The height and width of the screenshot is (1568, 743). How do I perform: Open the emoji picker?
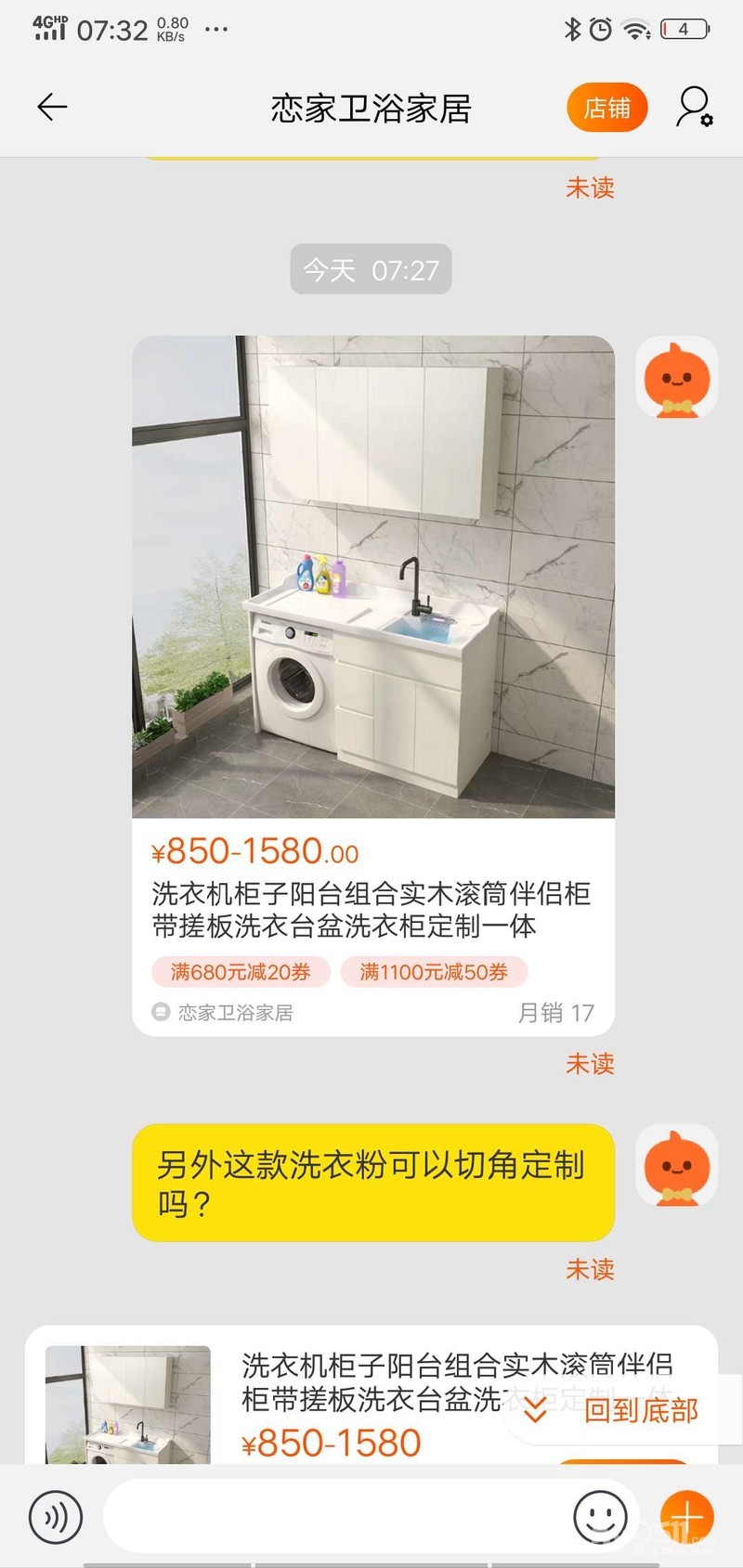pyautogui.click(x=600, y=1518)
